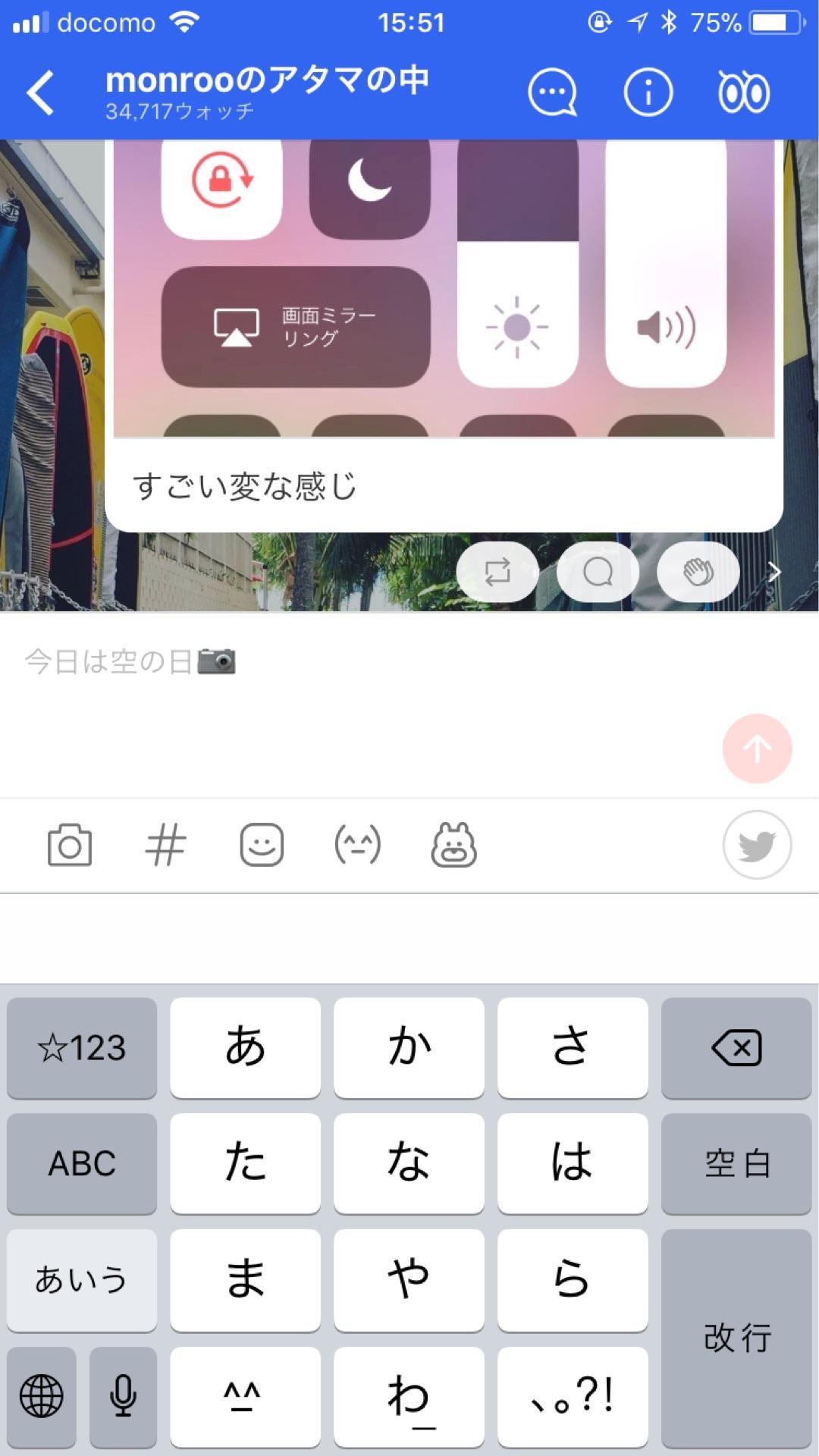Tap the repost arrows icon on the video
Screen dimensions: 819x1456
[497, 573]
